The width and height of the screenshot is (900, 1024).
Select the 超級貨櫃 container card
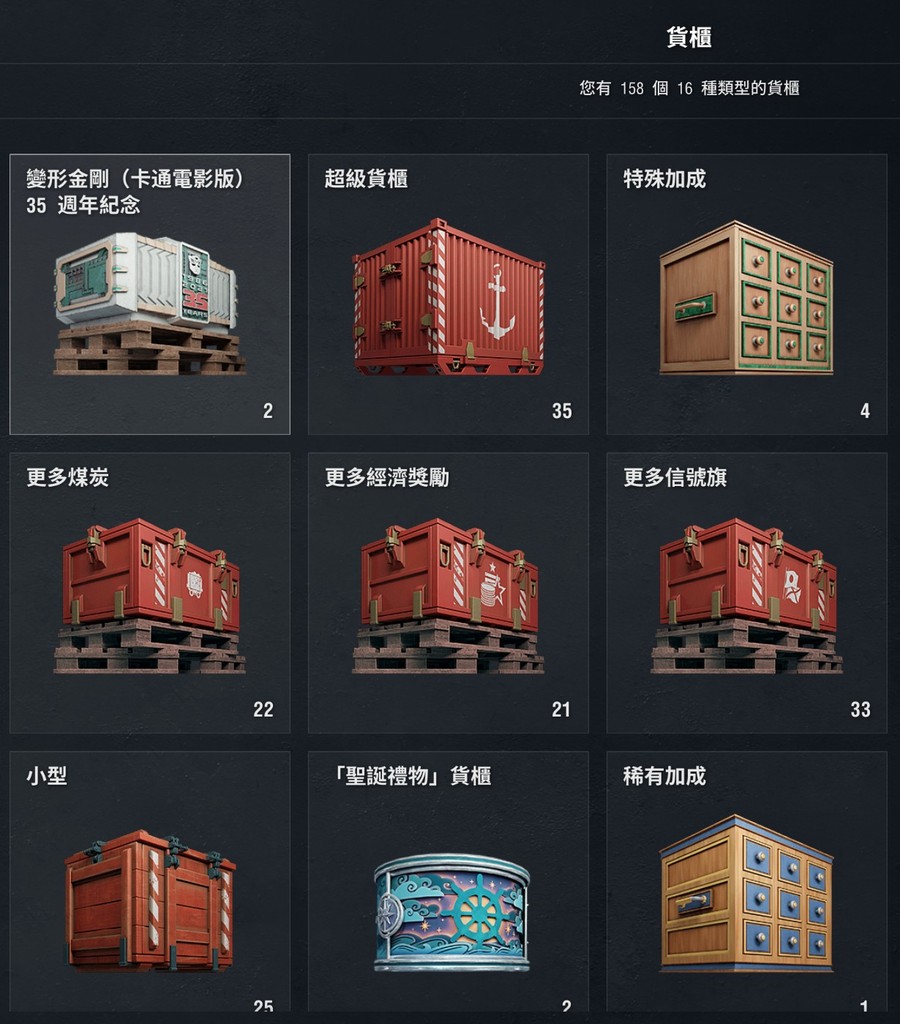coord(448,297)
